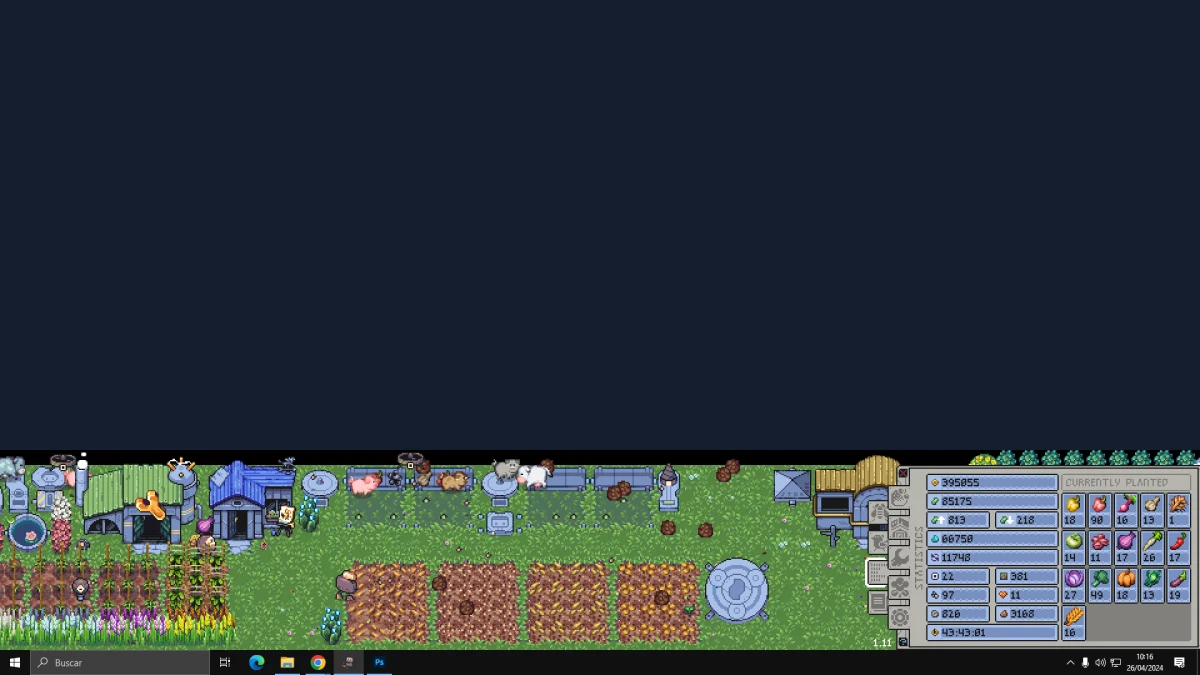Open the flower decorations tab
Screen dimensions: 1200x675
click(899, 586)
